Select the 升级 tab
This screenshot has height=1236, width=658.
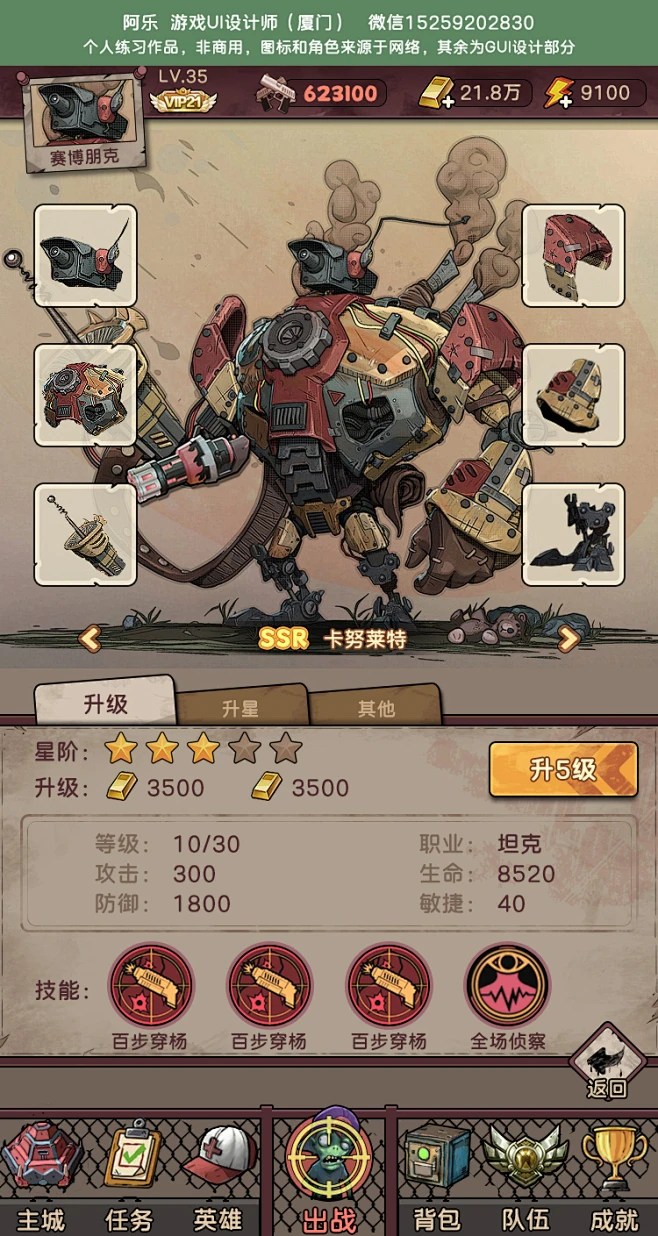(x=105, y=703)
